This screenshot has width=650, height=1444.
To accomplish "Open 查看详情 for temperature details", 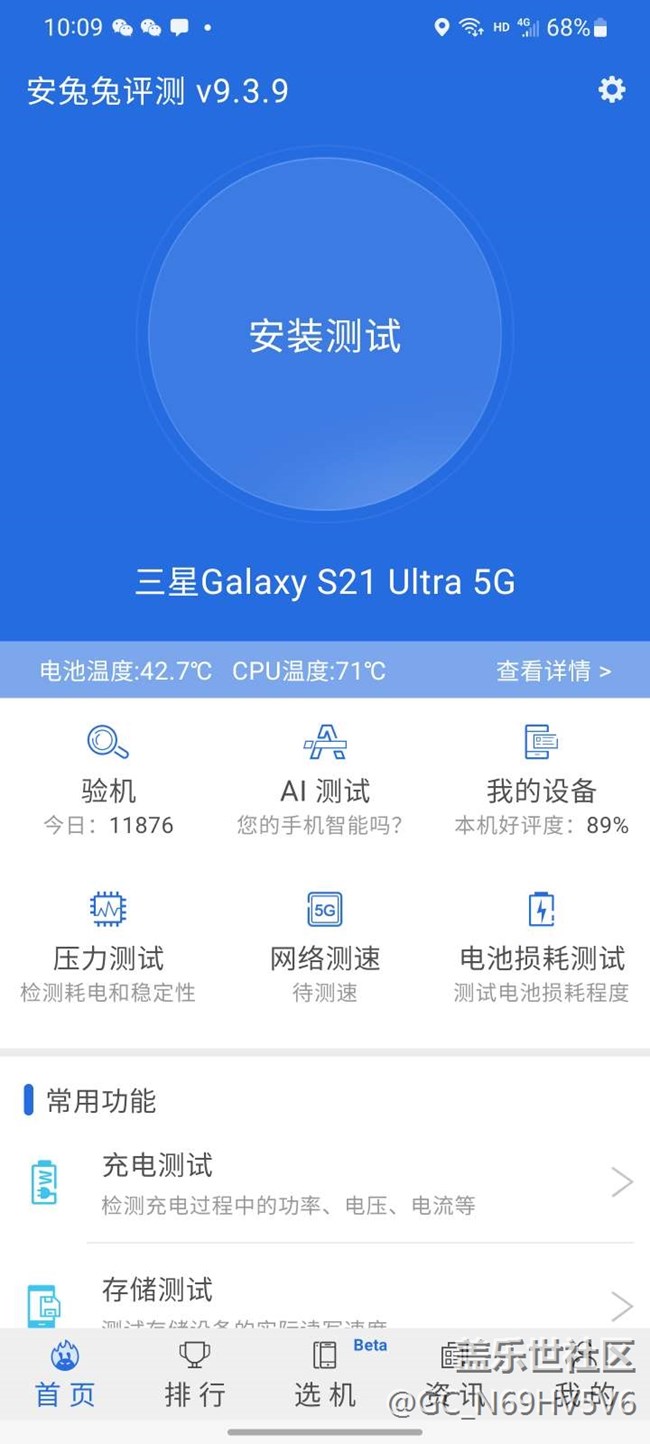I will coord(553,671).
